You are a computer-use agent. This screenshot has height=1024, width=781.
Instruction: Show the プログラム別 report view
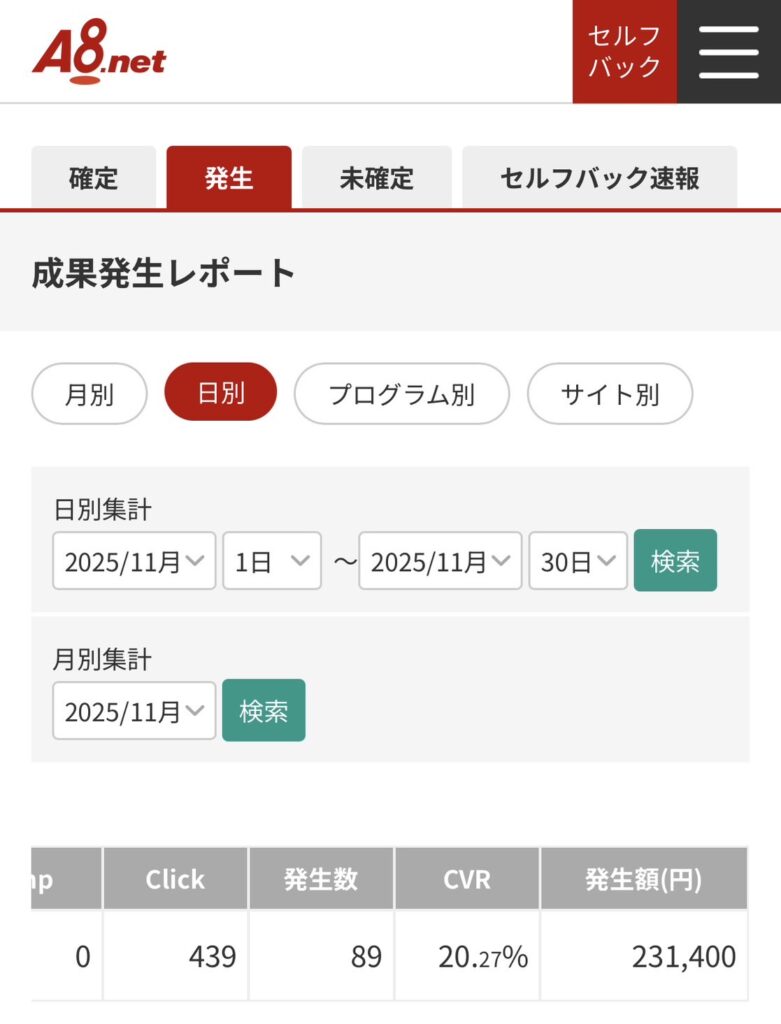point(401,394)
